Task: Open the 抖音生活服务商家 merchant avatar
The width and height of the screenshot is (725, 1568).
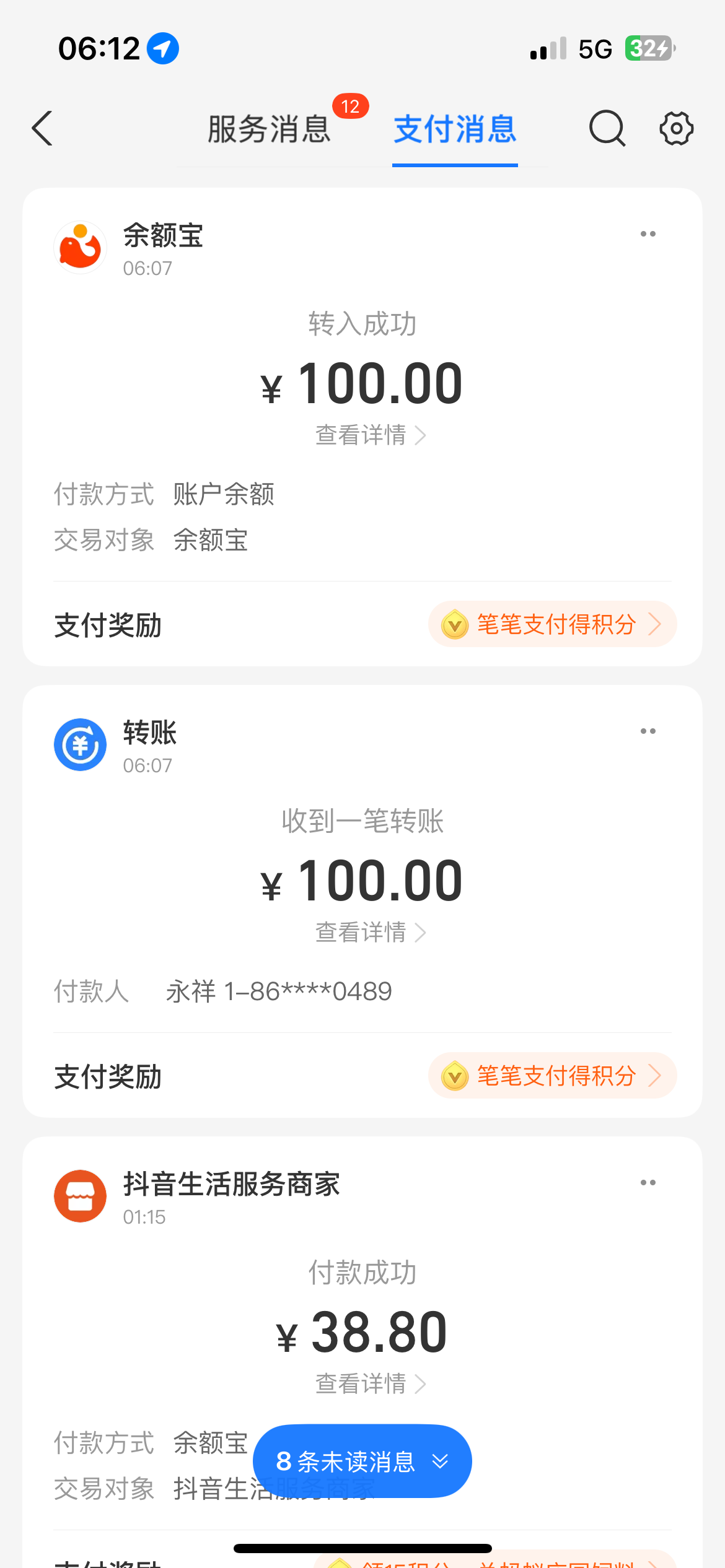Action: (x=80, y=1196)
